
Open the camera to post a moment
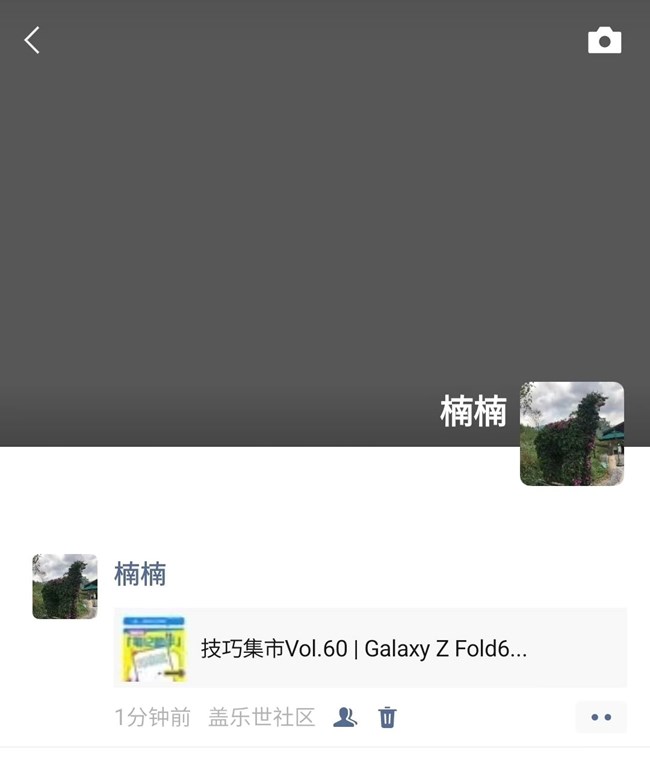coord(604,41)
